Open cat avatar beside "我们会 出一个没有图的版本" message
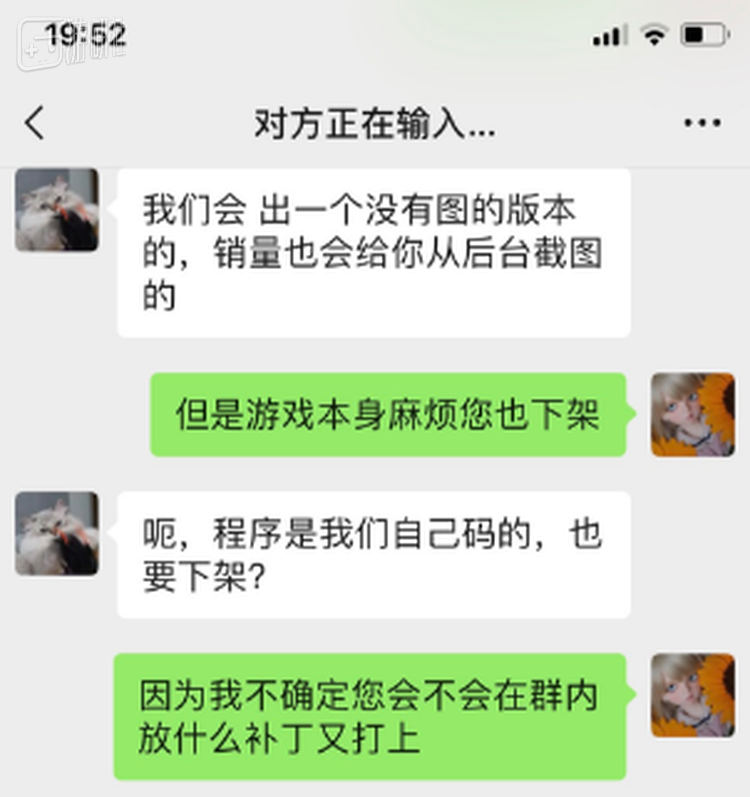This screenshot has height=797, width=750. (x=57, y=210)
